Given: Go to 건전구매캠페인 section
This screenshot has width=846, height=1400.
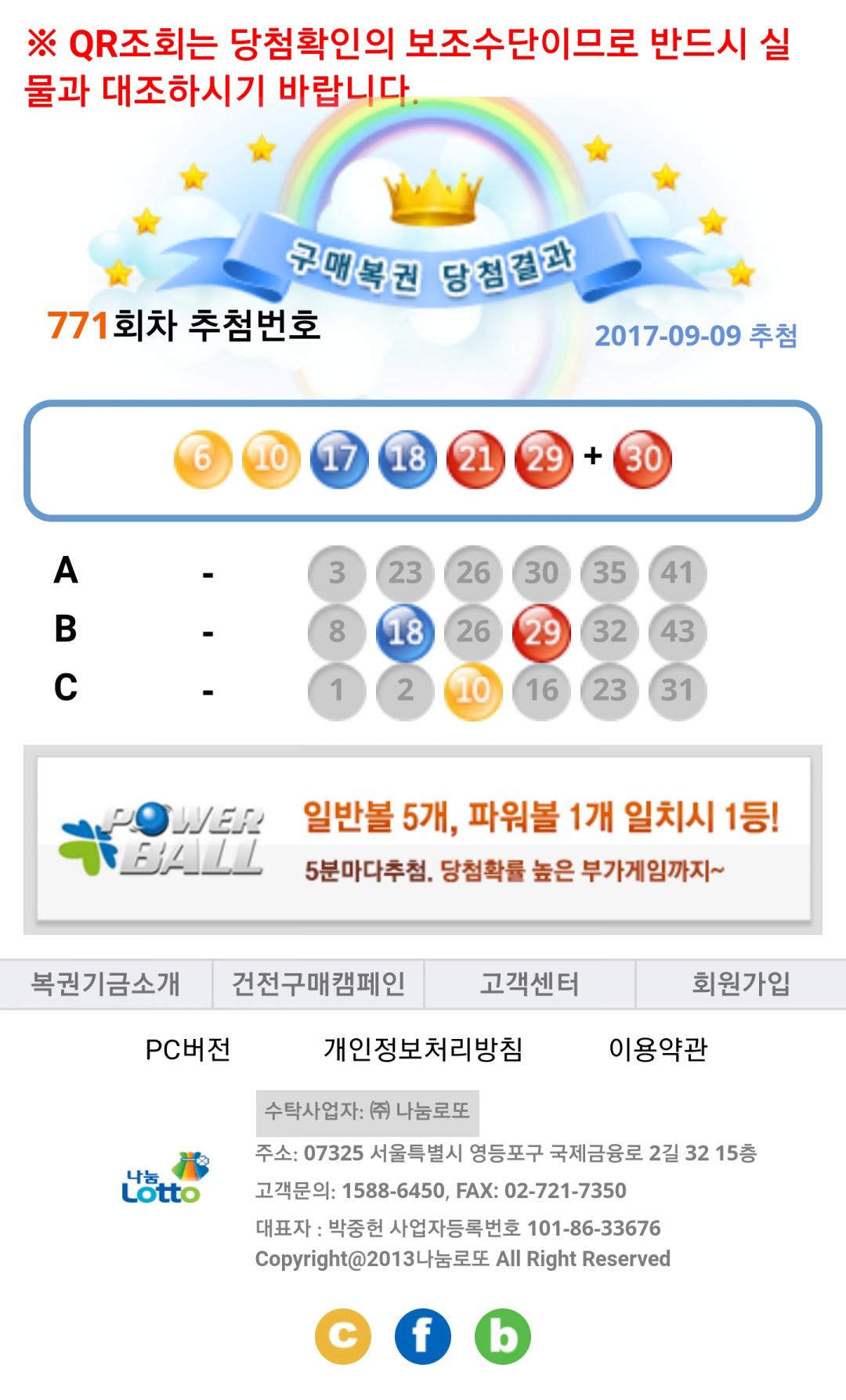Looking at the screenshot, I should coord(318,983).
